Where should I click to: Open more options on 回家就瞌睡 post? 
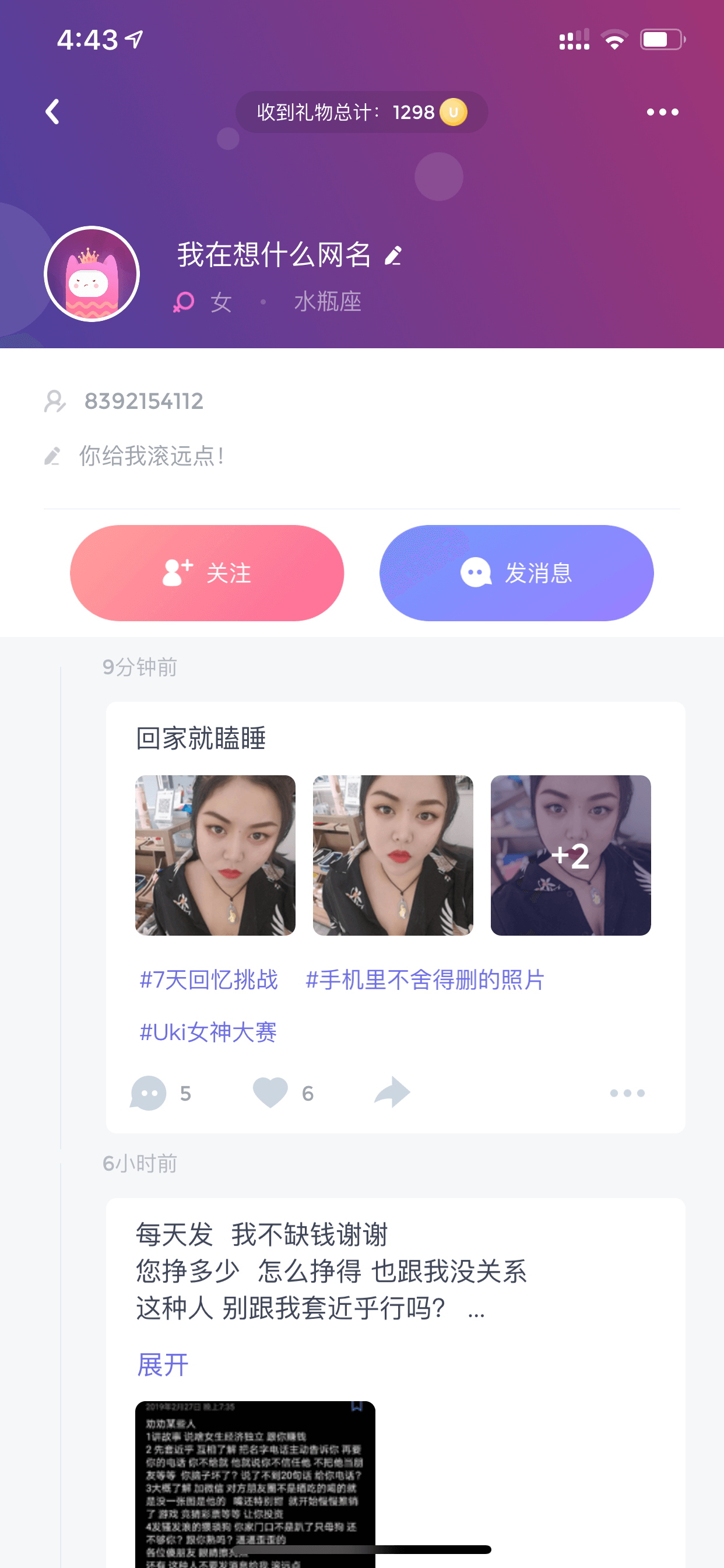(627, 1093)
